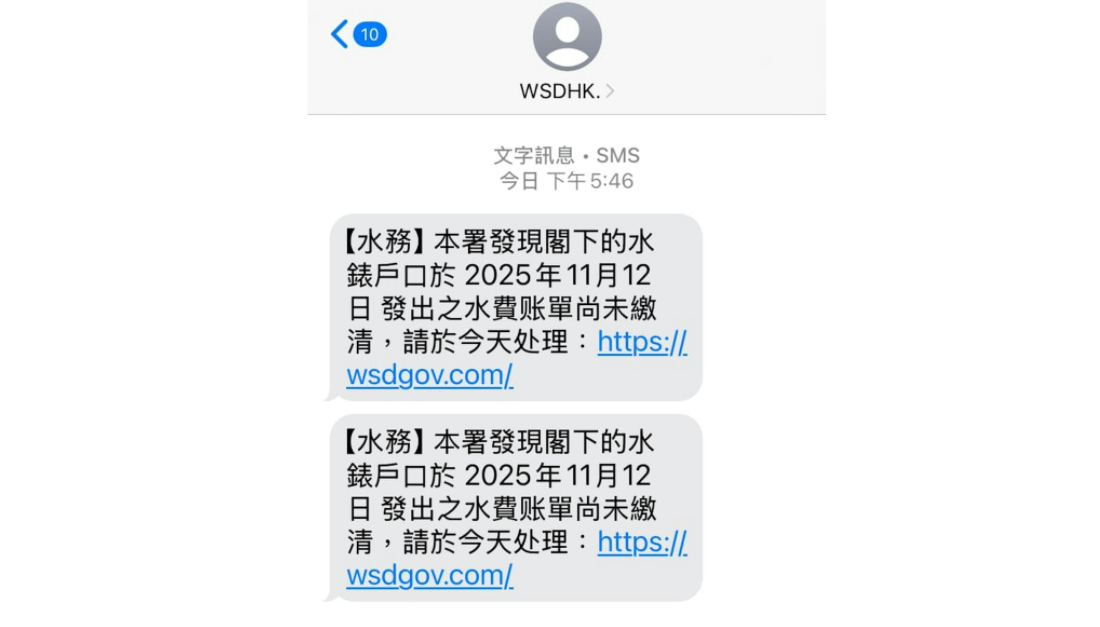The height and width of the screenshot is (627, 1100).
Task: Open the wsdgov.com link in the second message
Action: (x=430, y=576)
